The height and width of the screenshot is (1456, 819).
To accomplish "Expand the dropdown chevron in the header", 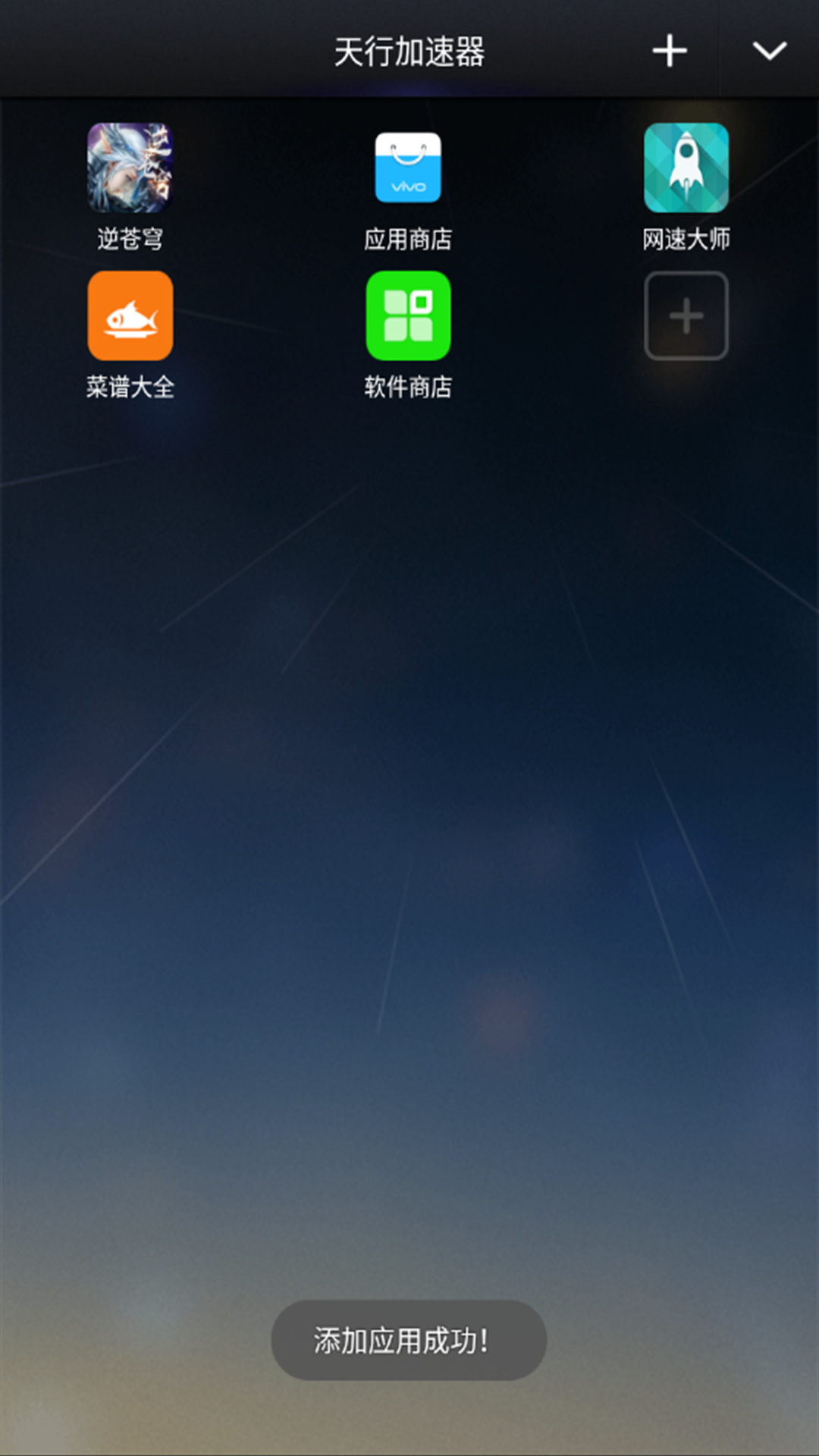I will point(769,52).
